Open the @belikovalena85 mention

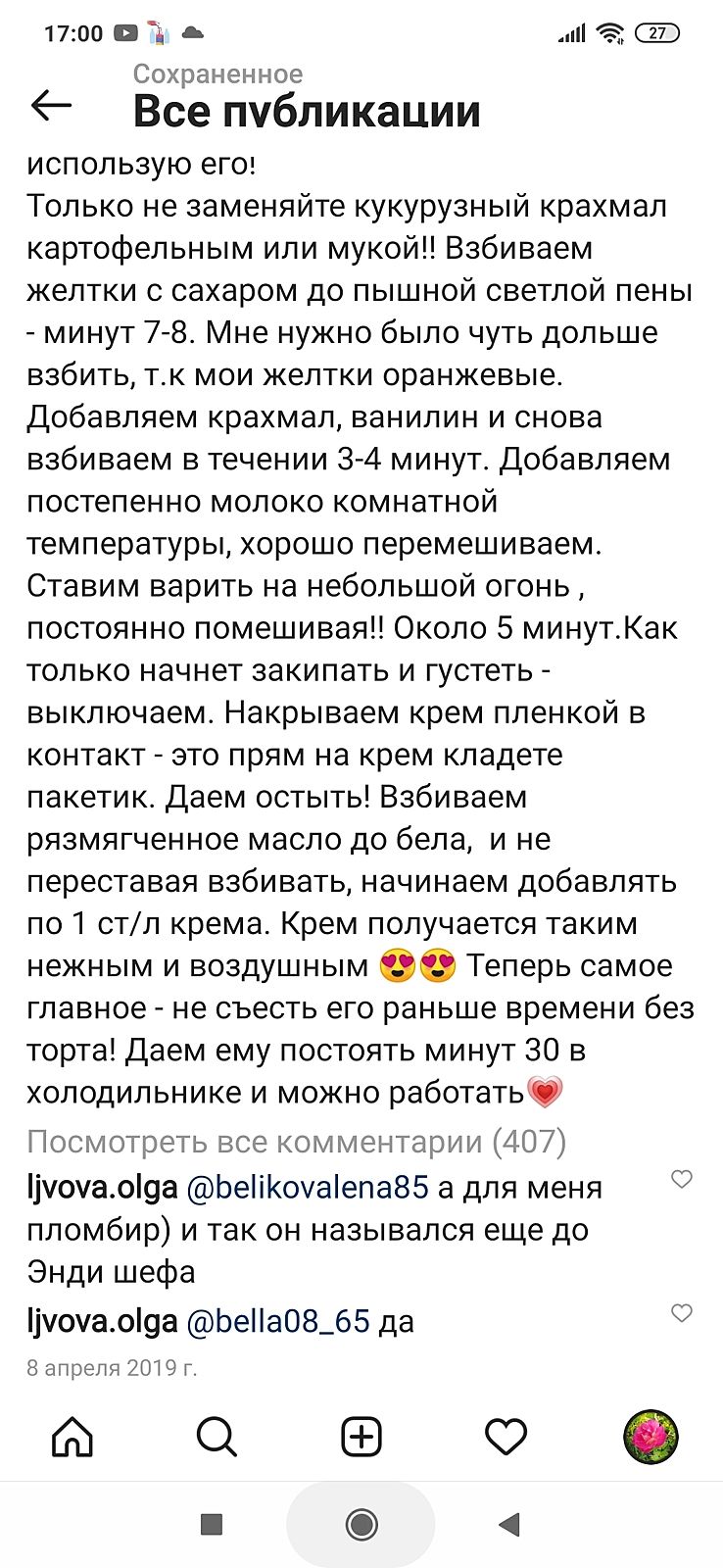[x=308, y=1188]
